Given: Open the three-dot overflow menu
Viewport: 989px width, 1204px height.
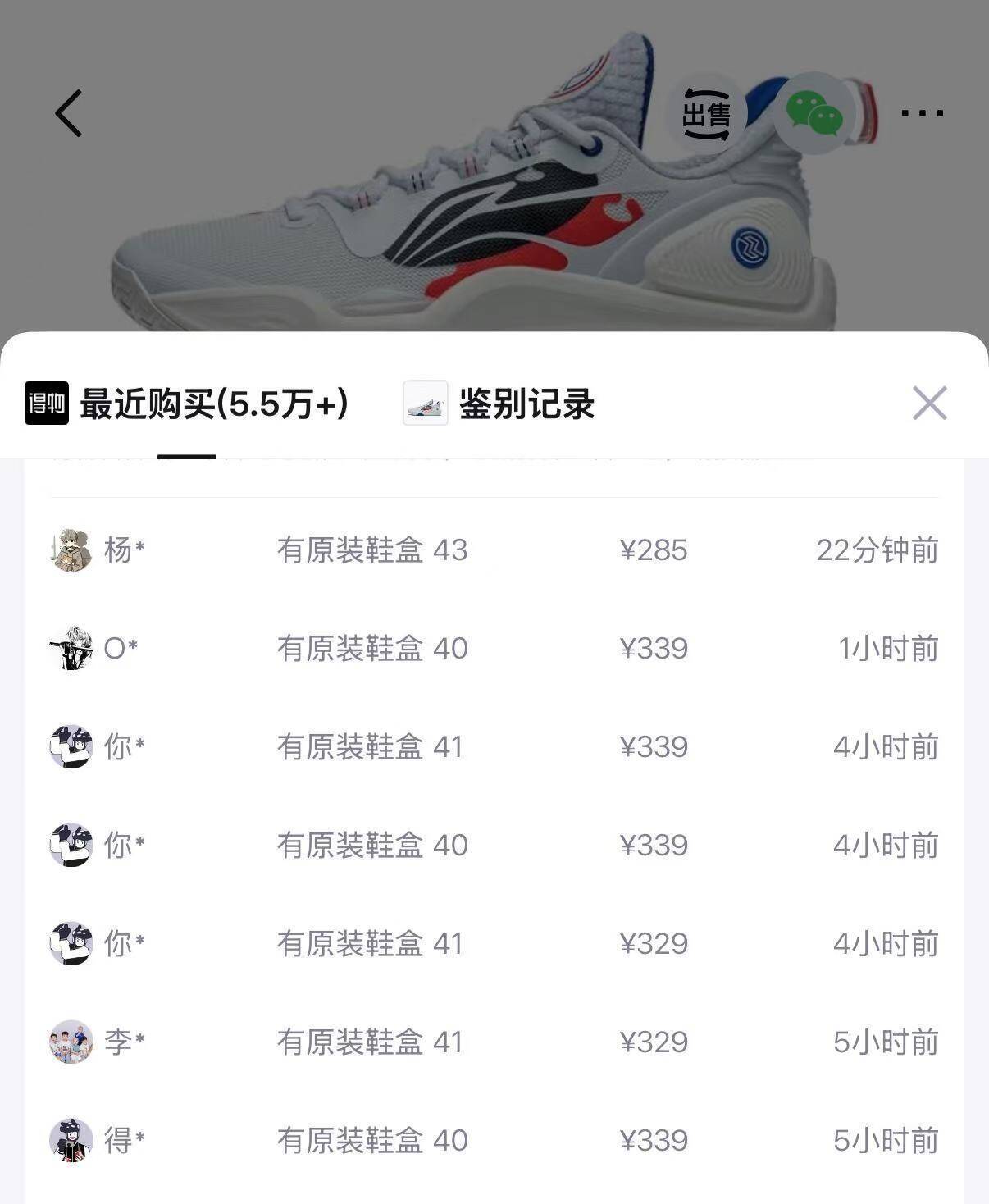Looking at the screenshot, I should pos(922,113).
